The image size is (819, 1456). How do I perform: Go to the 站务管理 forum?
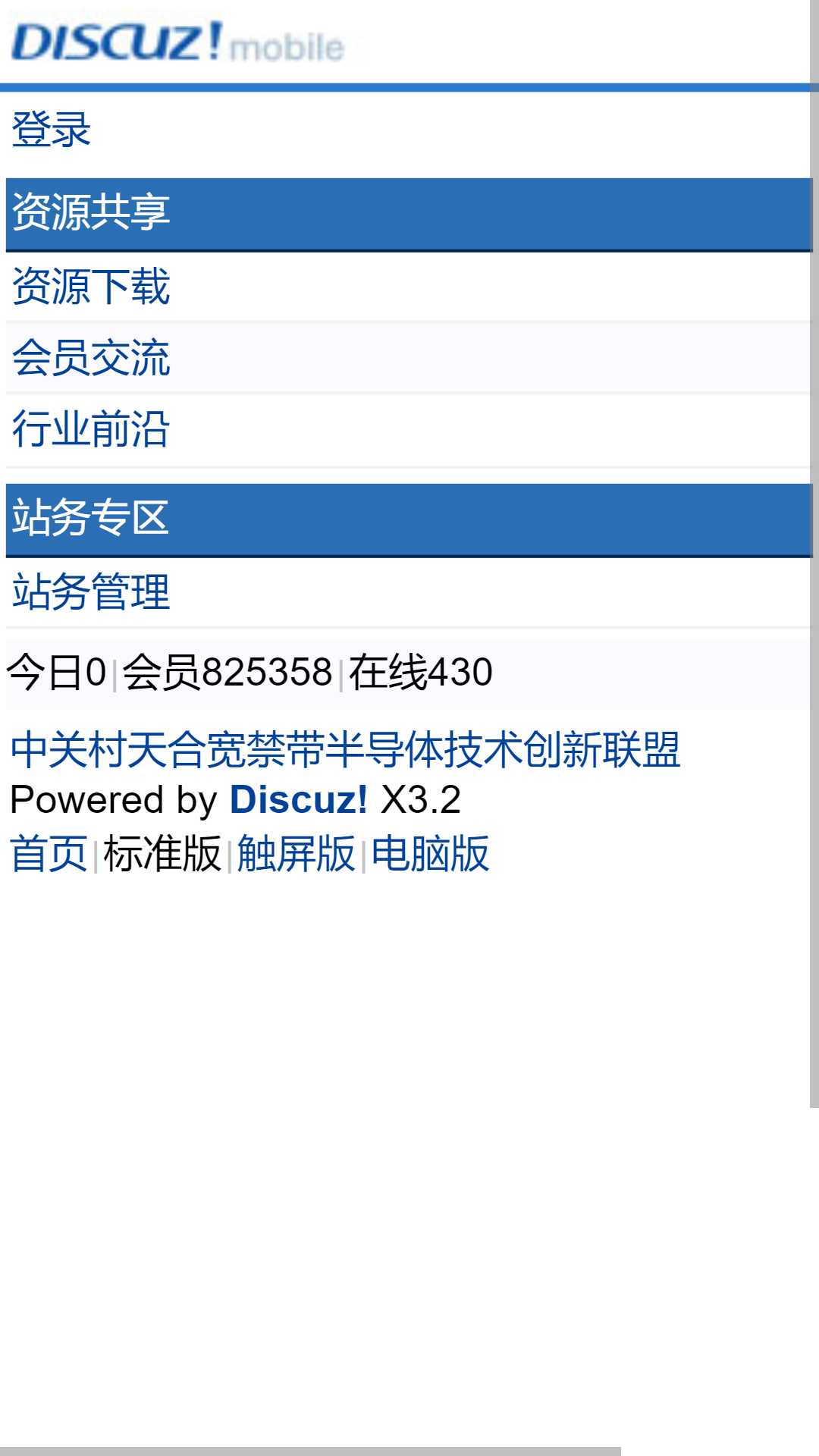click(90, 592)
